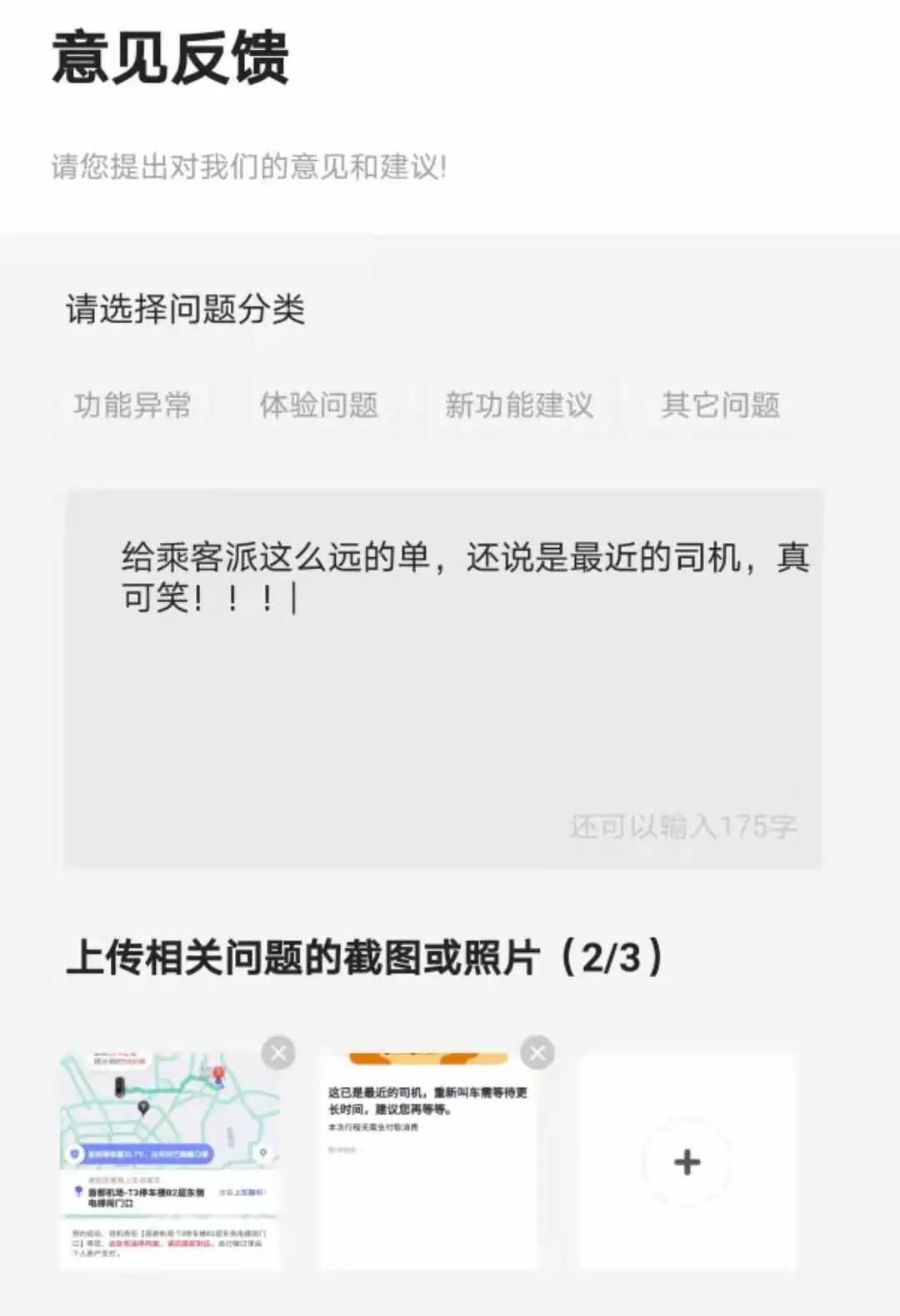Delete the second uploaded screenshot
The height and width of the screenshot is (1316, 900).
pyautogui.click(x=537, y=1054)
